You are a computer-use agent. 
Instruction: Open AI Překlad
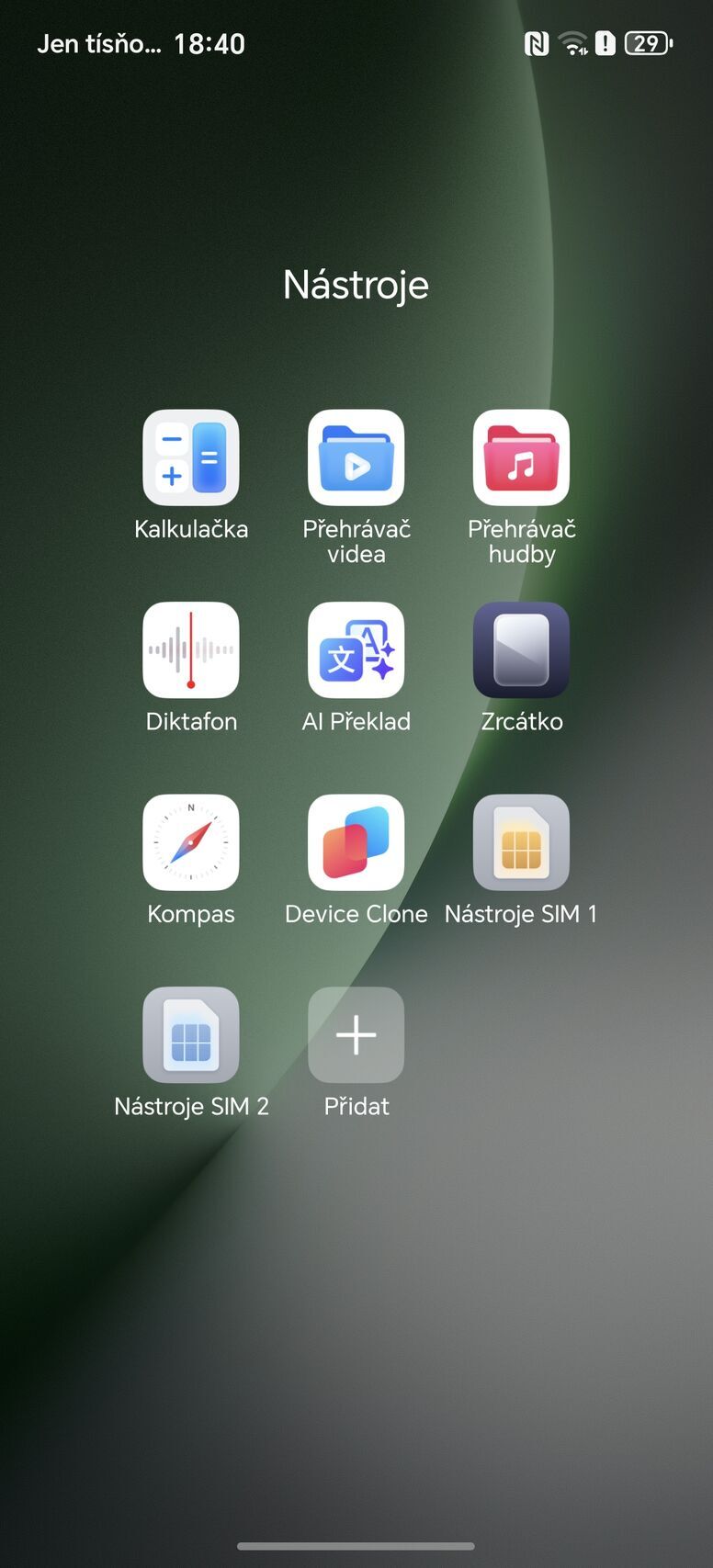tap(356, 649)
